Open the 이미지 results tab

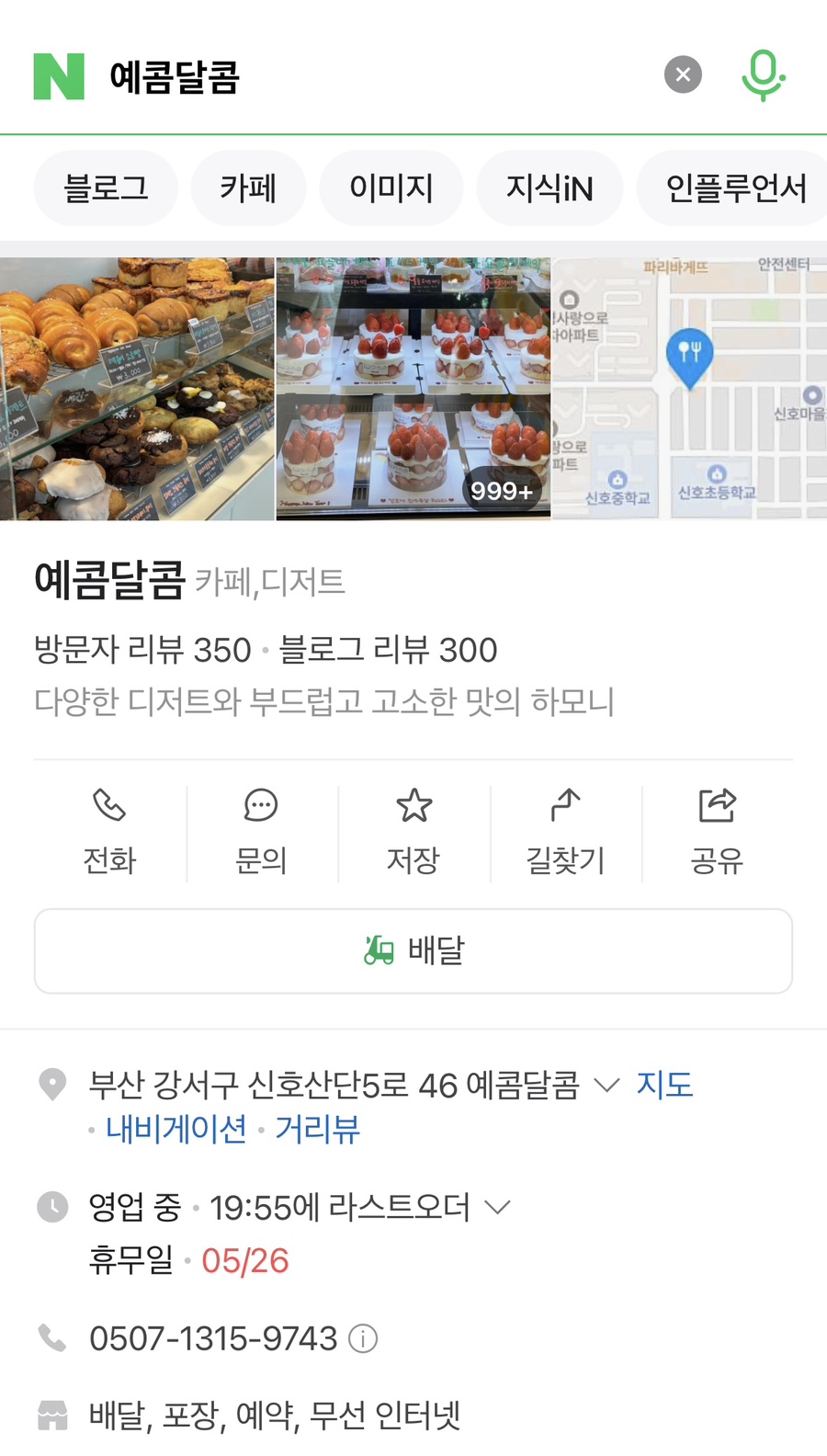click(391, 188)
